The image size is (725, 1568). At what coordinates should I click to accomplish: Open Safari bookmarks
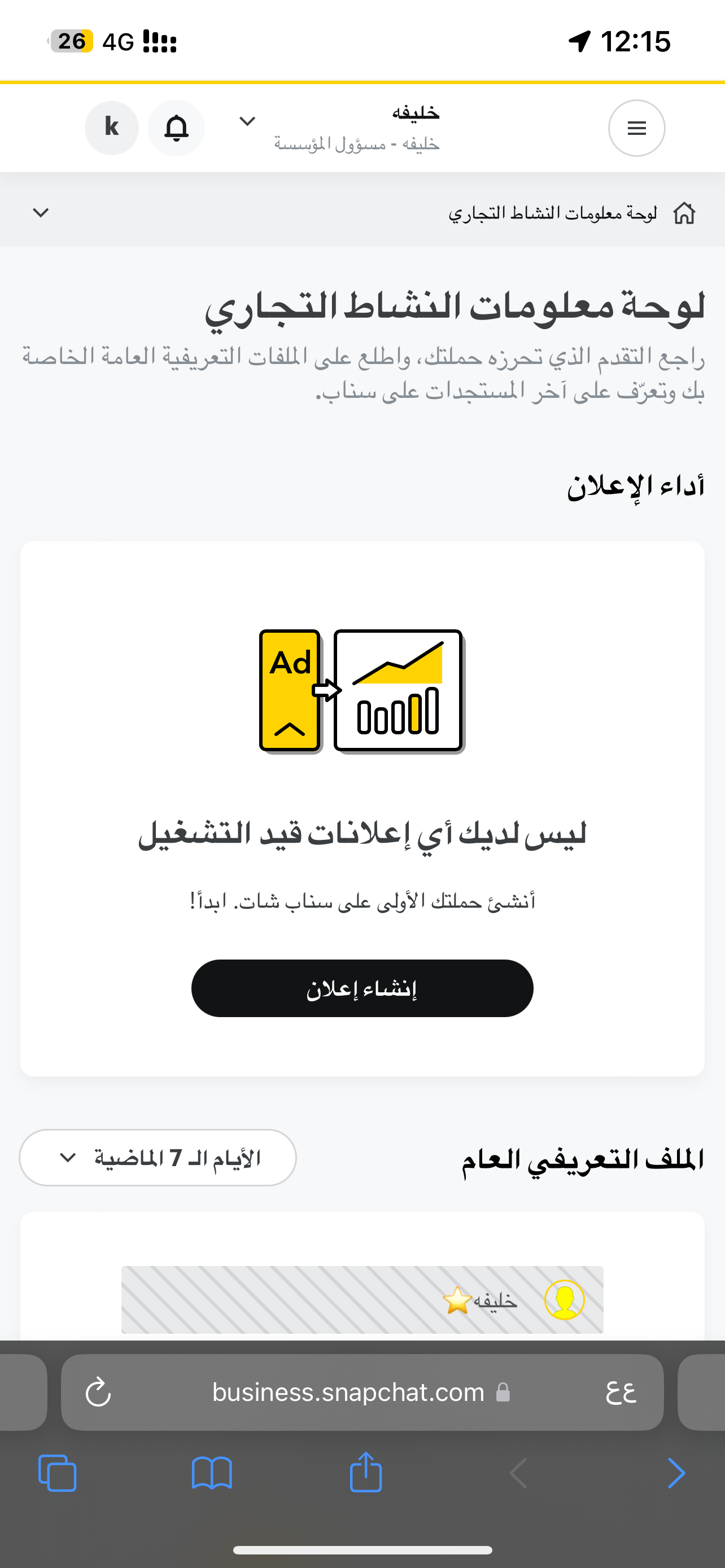(x=211, y=1473)
